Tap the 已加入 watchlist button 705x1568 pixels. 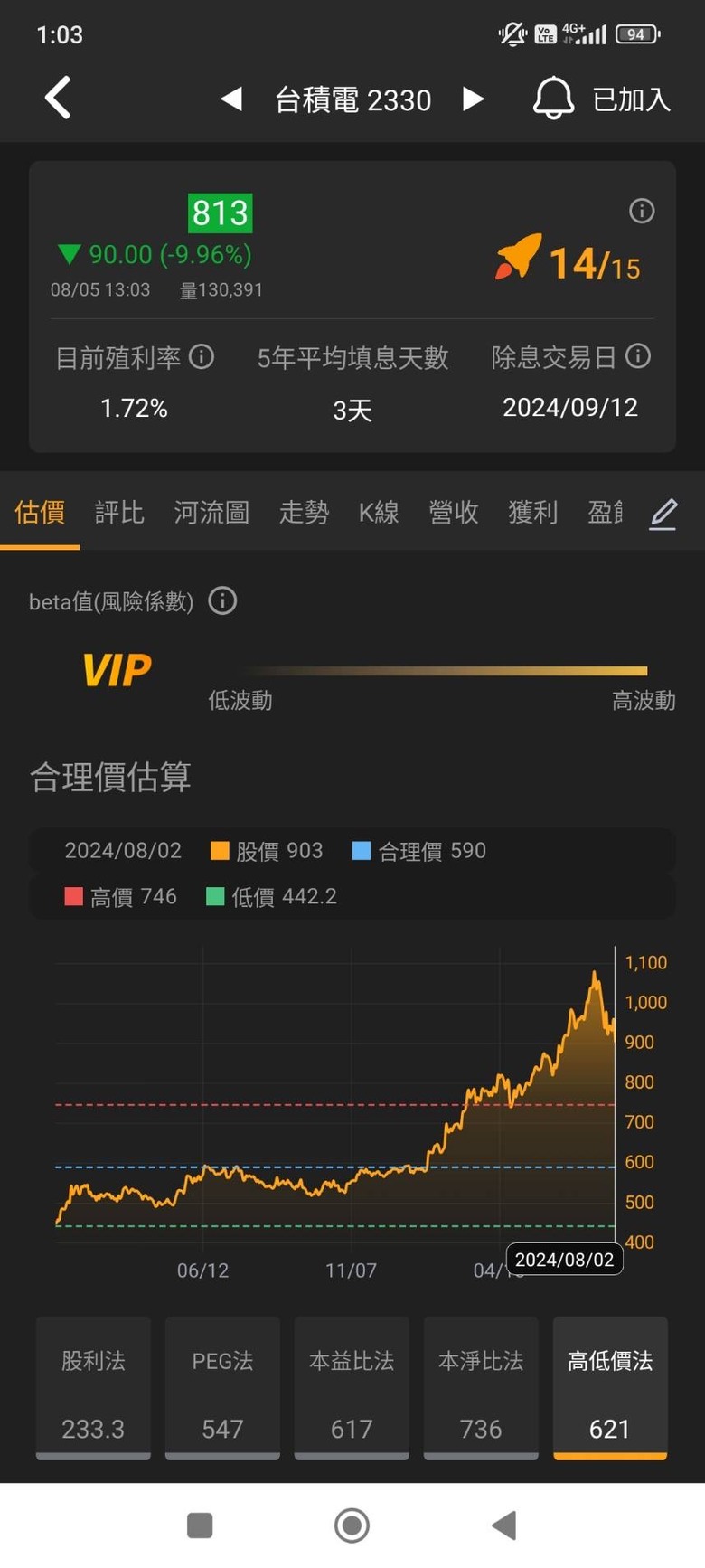tap(631, 99)
